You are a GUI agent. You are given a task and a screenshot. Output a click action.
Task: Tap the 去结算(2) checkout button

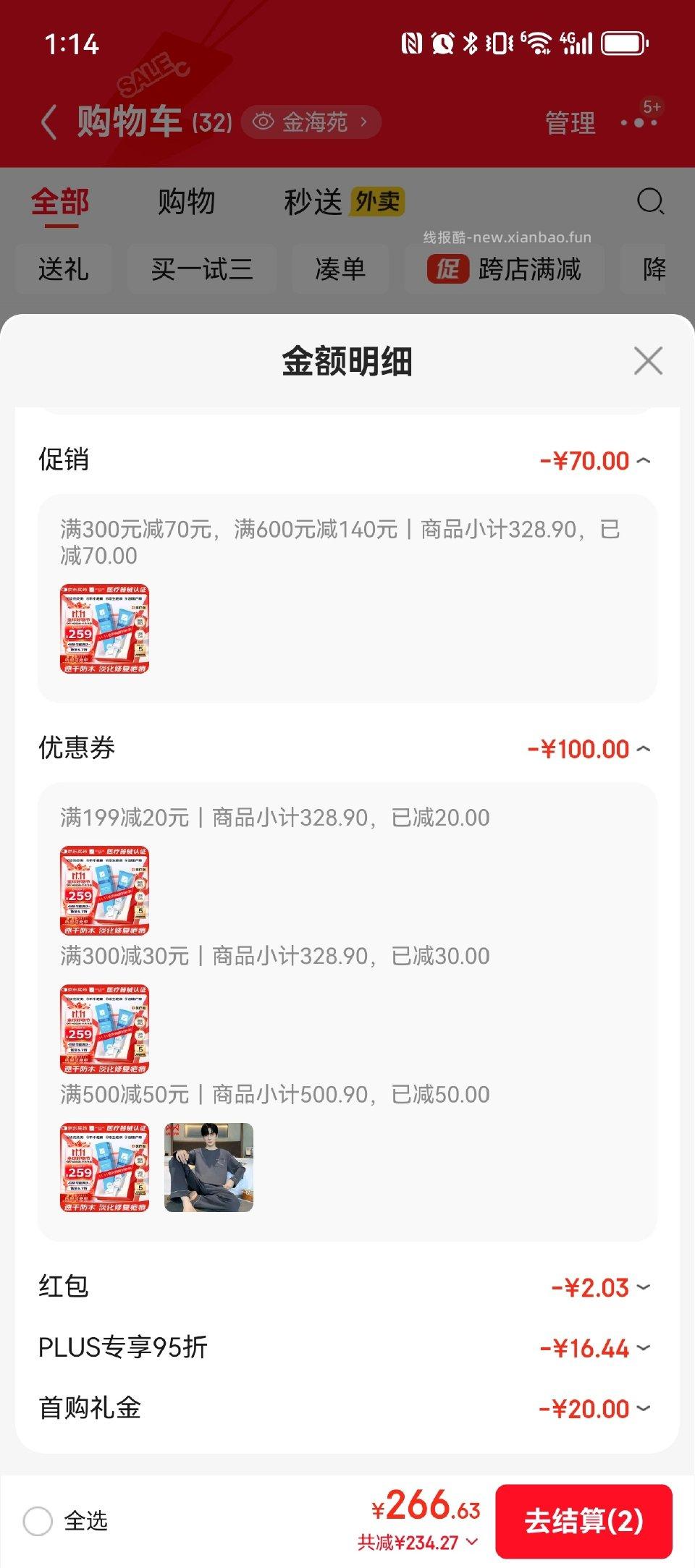[x=584, y=1521]
